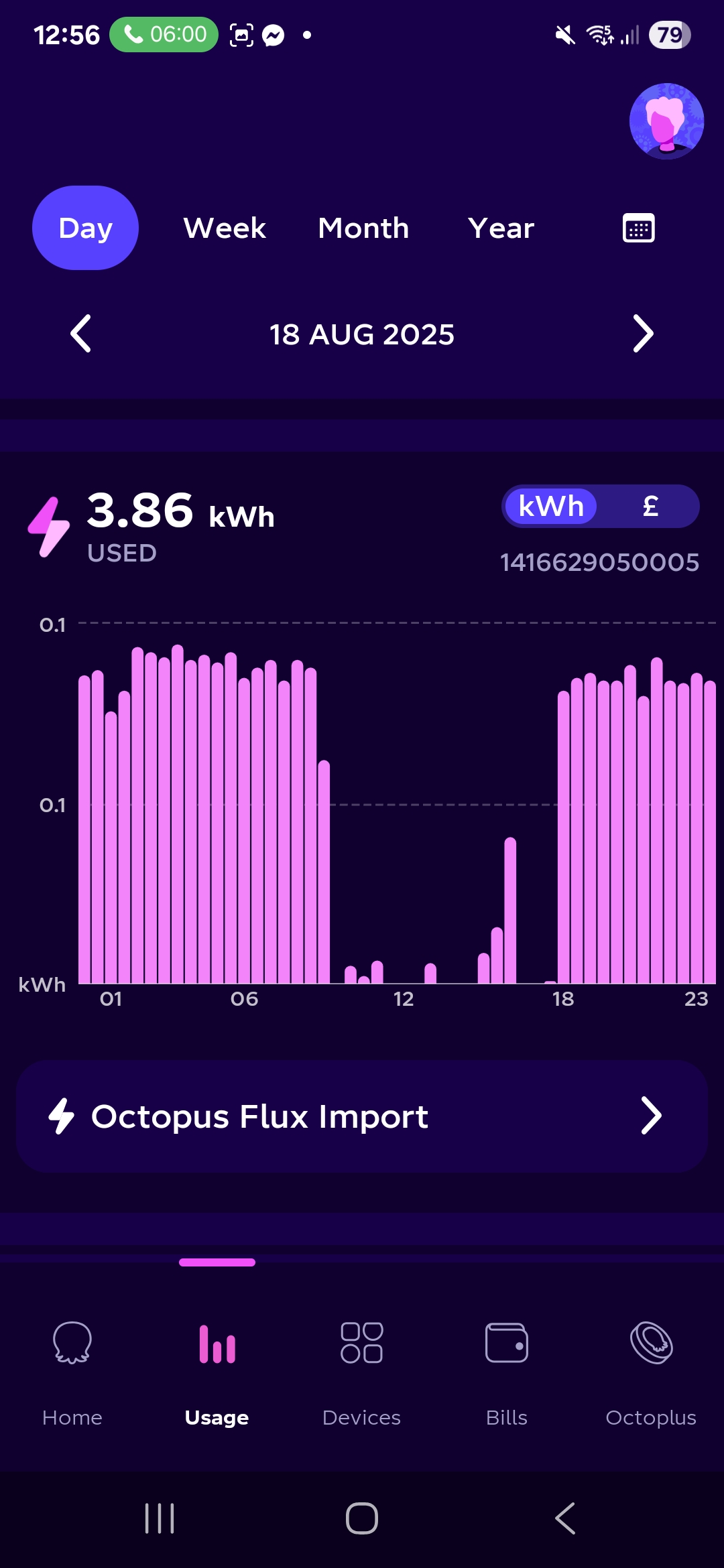Open Octopus Flux Import tariff details

(x=362, y=1116)
